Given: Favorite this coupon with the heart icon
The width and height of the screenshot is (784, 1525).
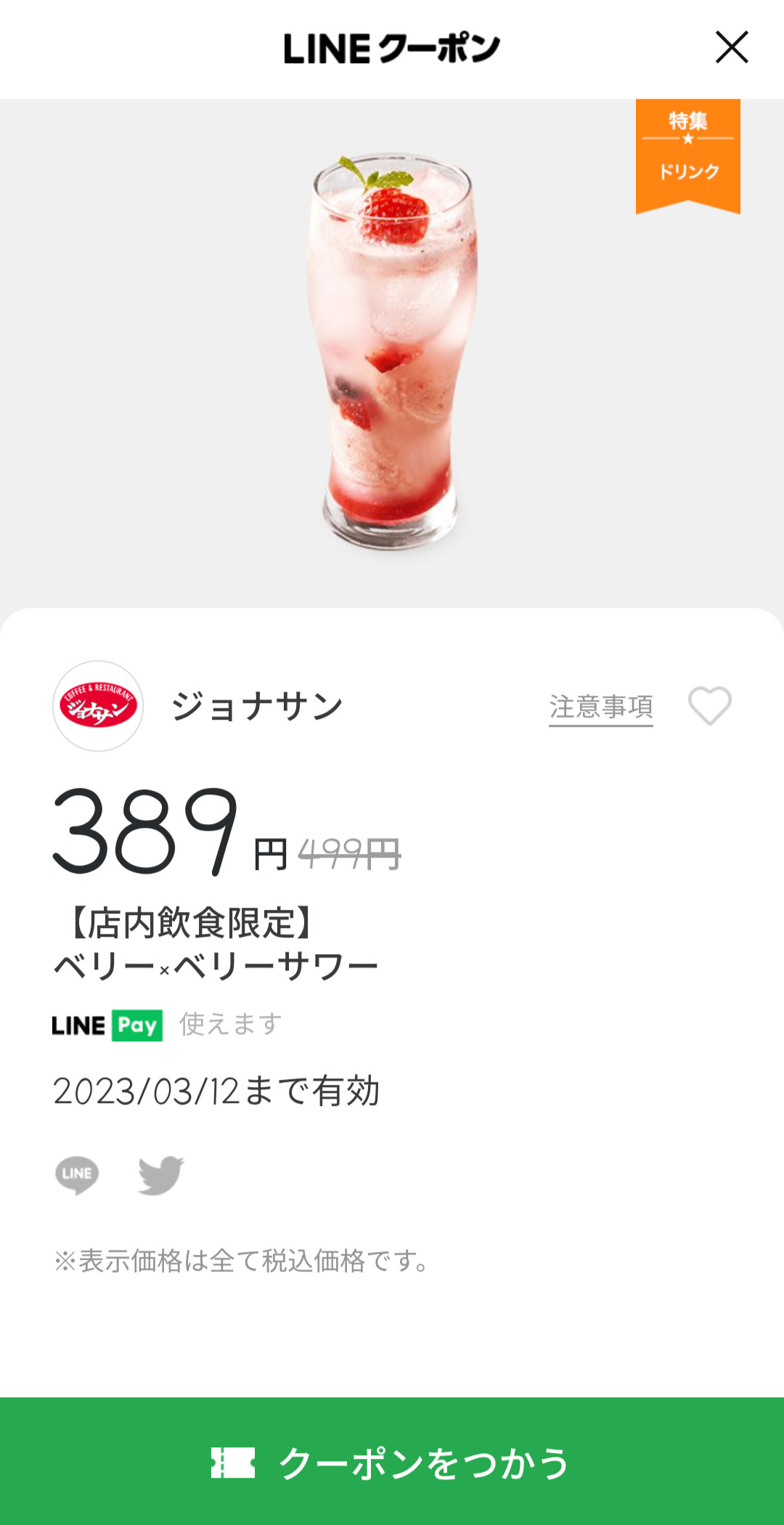Looking at the screenshot, I should point(709,706).
